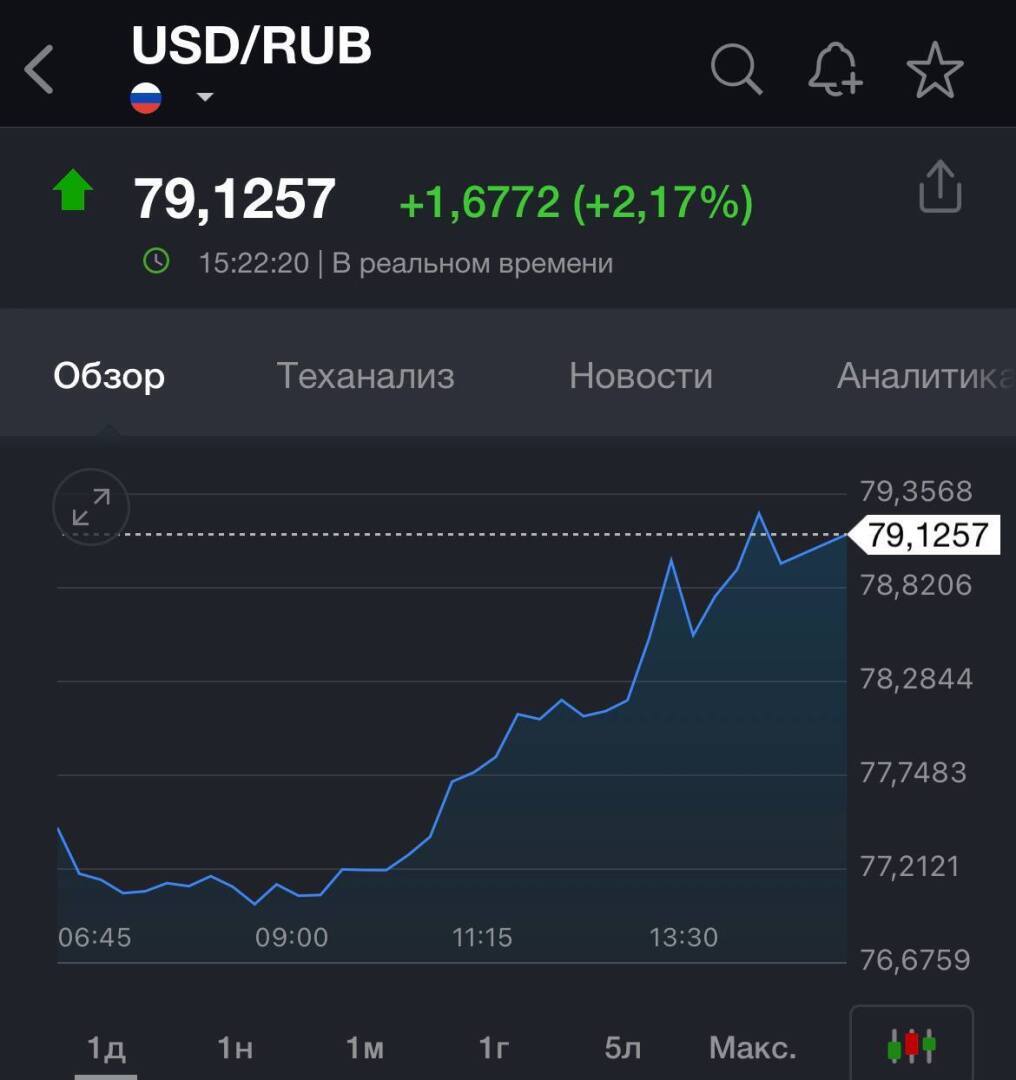Expand the chart to full screen
Screen dimensions: 1016x1080
(91, 507)
